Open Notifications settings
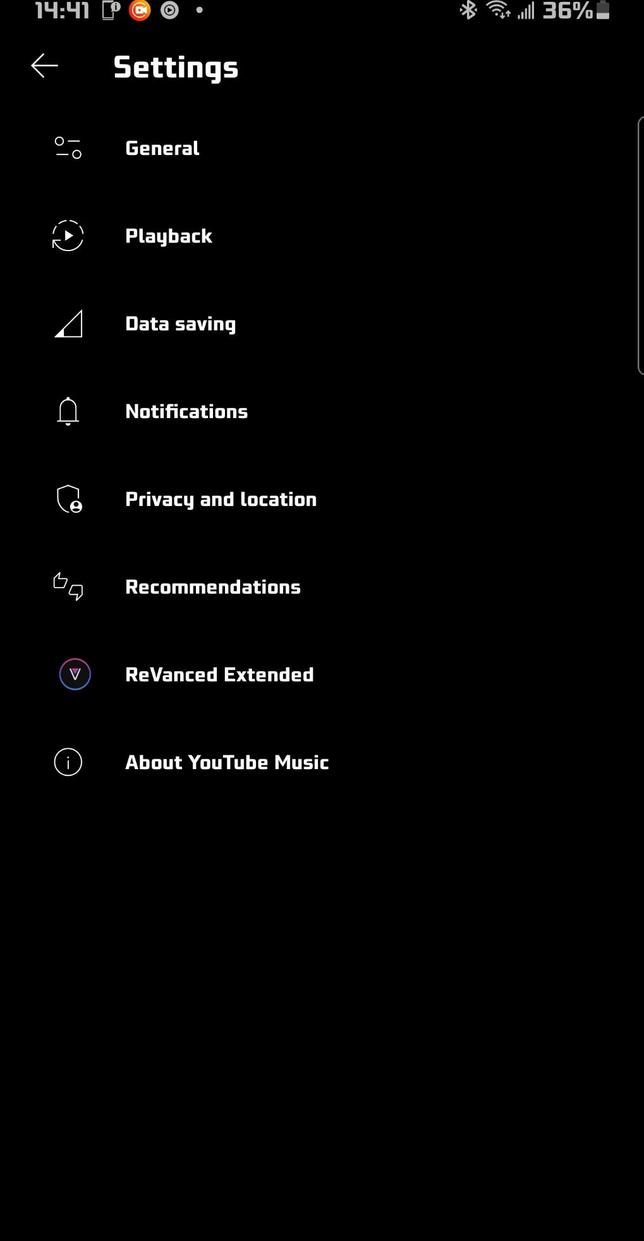 pyautogui.click(x=186, y=411)
